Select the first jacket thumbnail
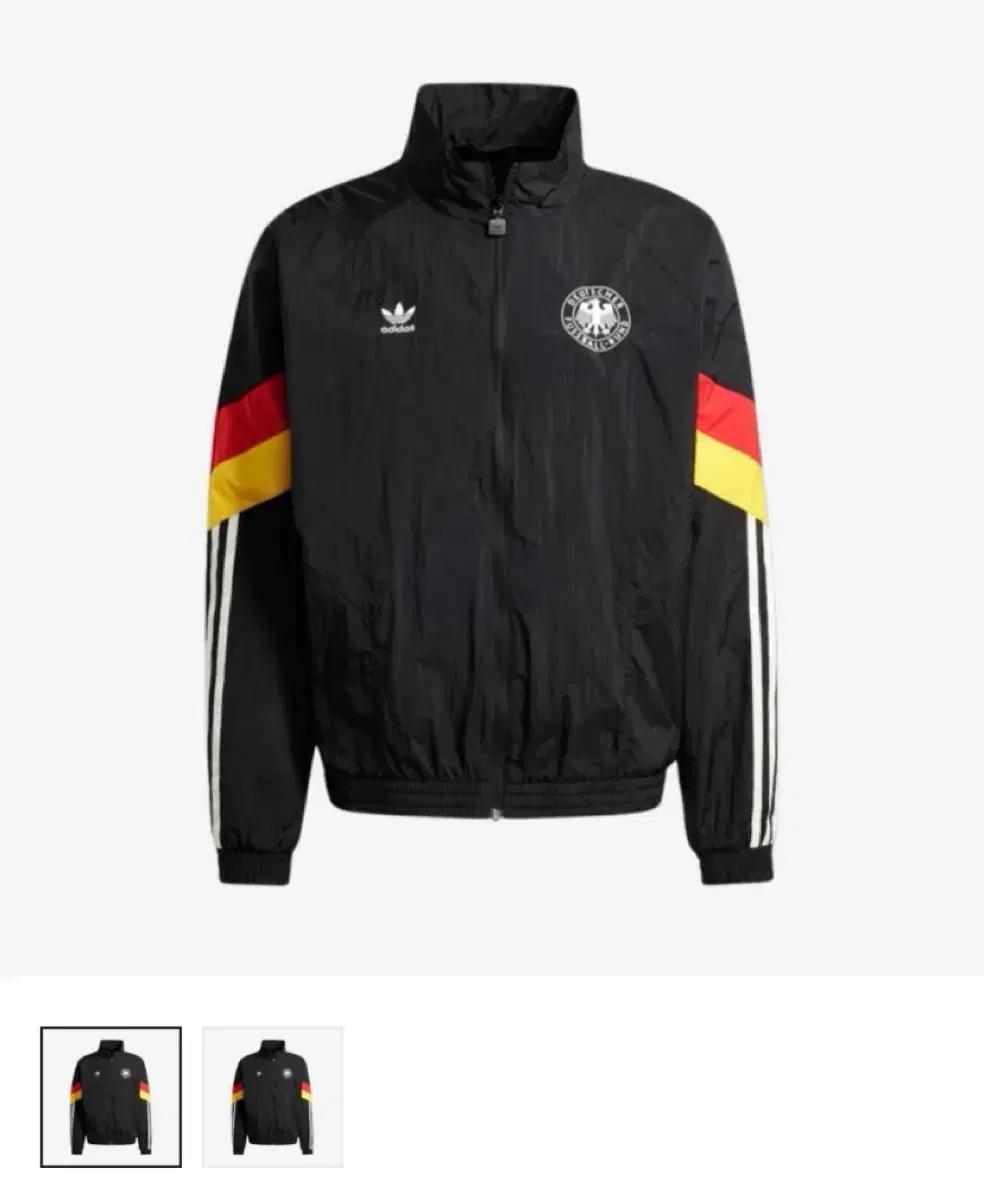The width and height of the screenshot is (984, 1200). click(111, 1096)
